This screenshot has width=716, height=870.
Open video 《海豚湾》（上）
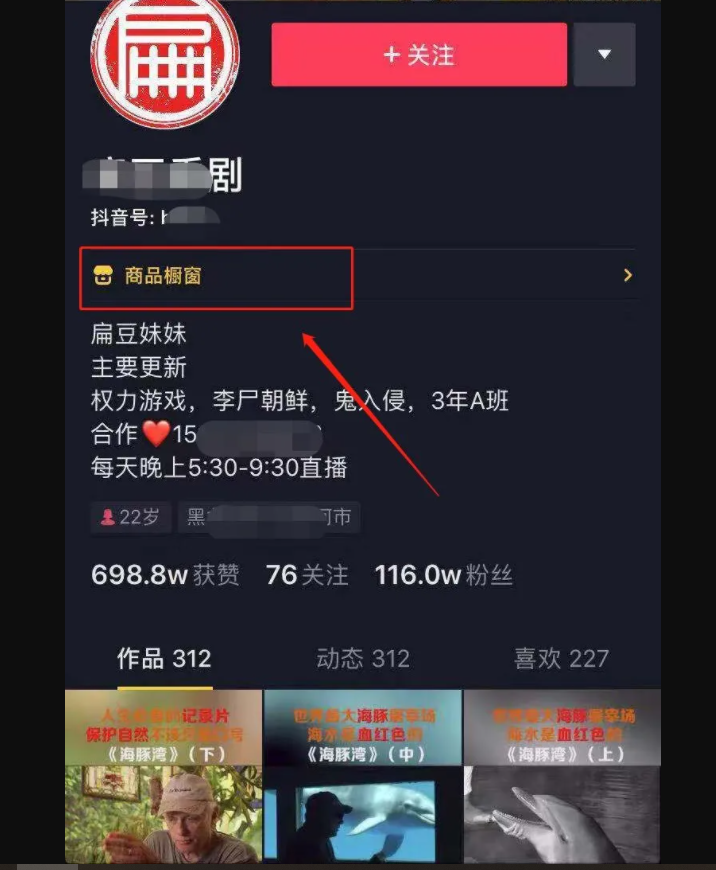click(562, 776)
